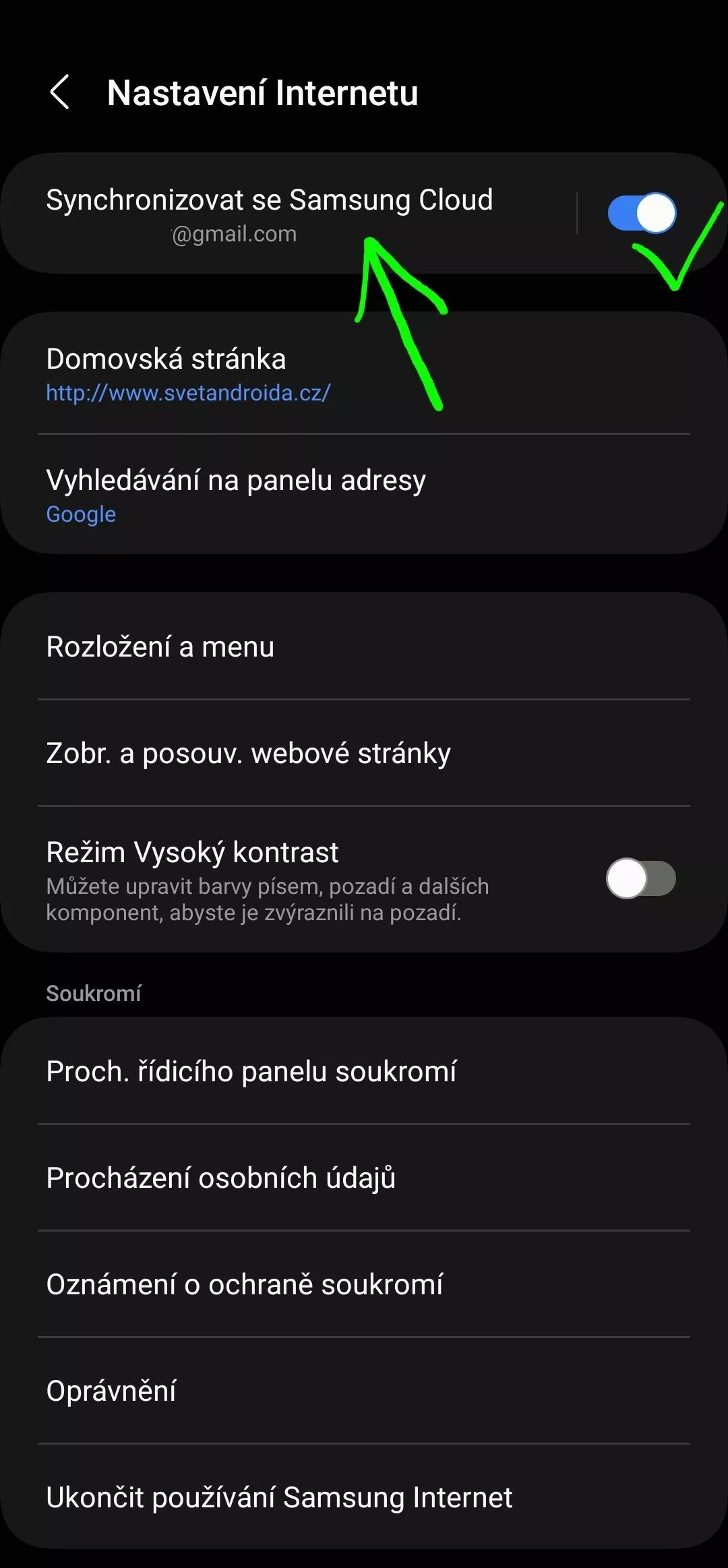Select Ukončit používání Samsung Internet
728x1568 pixels.
(364, 1497)
